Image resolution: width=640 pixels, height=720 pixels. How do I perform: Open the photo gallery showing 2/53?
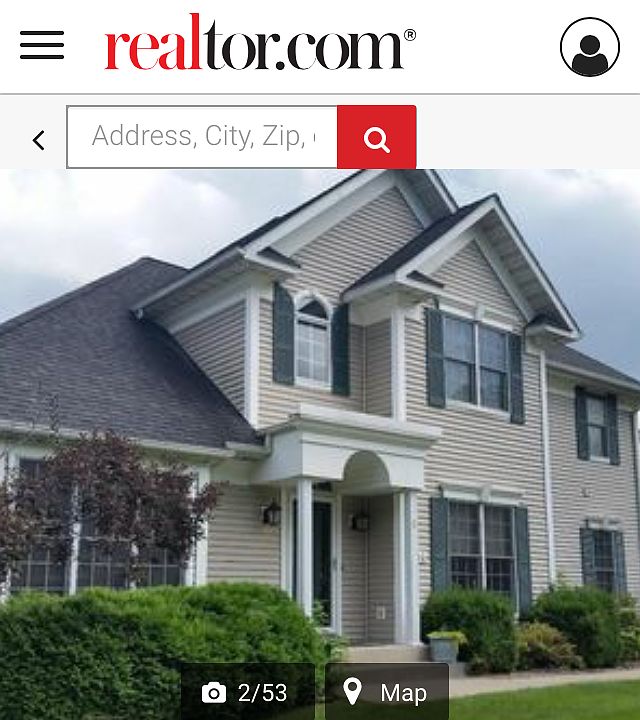pos(246,692)
